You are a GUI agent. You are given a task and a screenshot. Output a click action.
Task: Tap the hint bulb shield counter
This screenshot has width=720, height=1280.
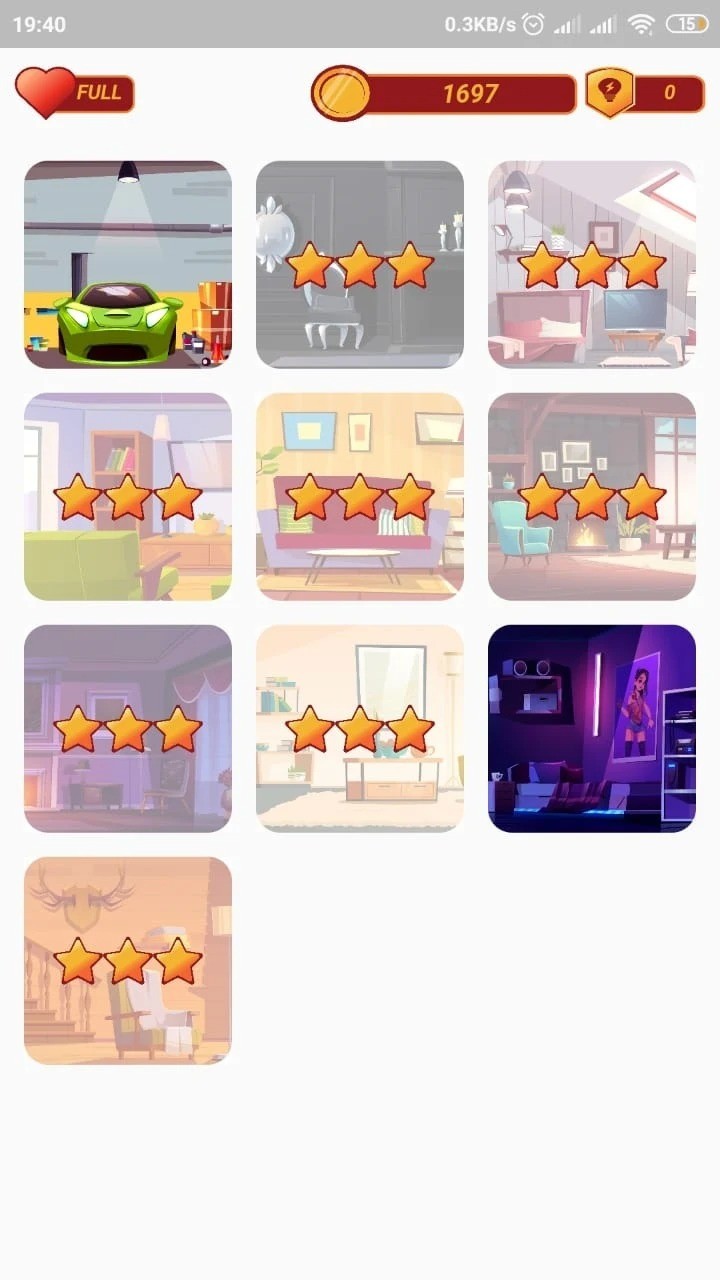pos(645,93)
